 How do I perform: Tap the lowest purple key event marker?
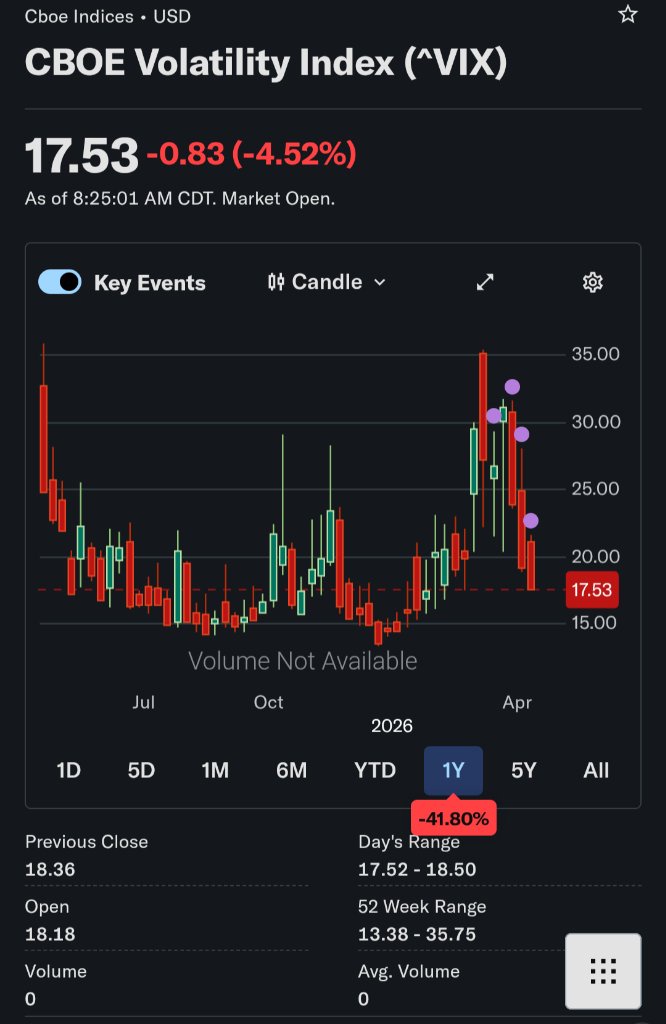(x=531, y=520)
